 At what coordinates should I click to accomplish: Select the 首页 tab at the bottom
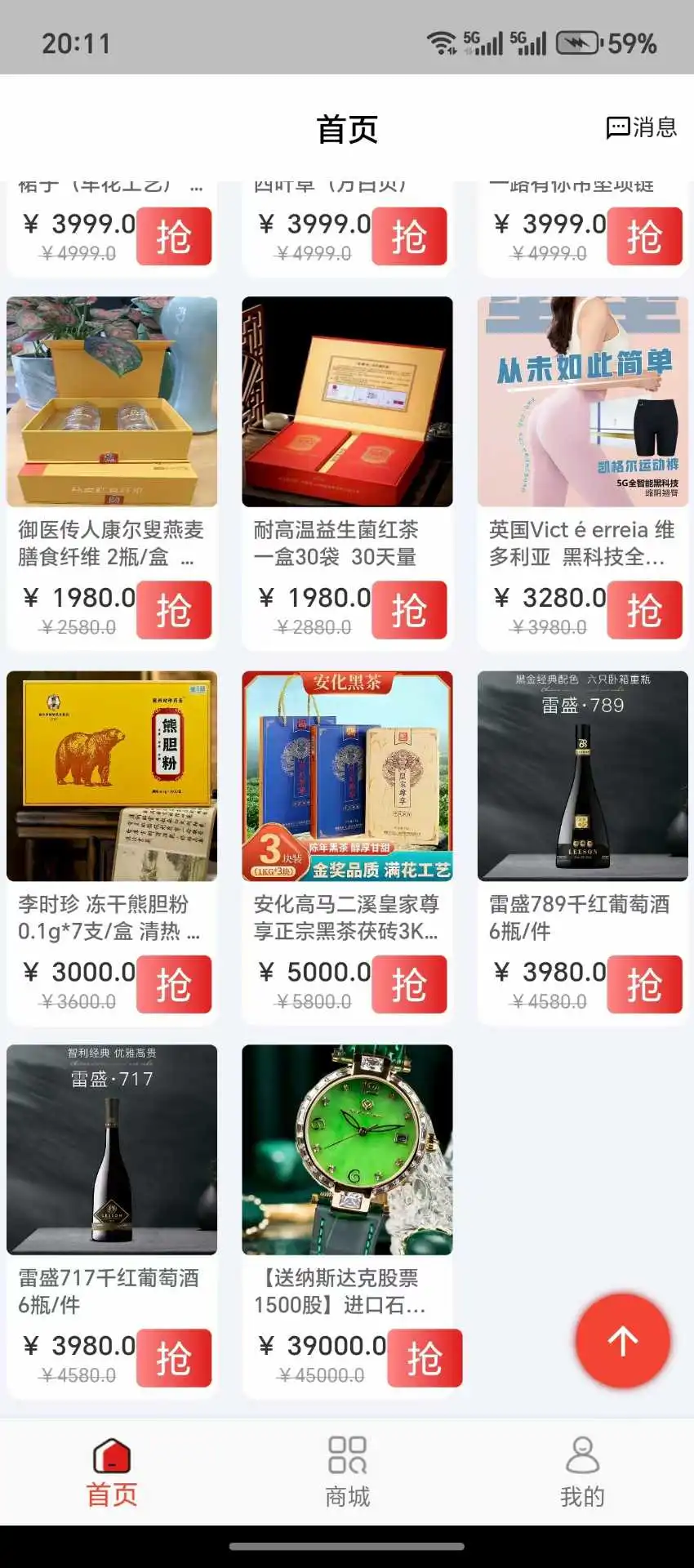(x=110, y=1478)
